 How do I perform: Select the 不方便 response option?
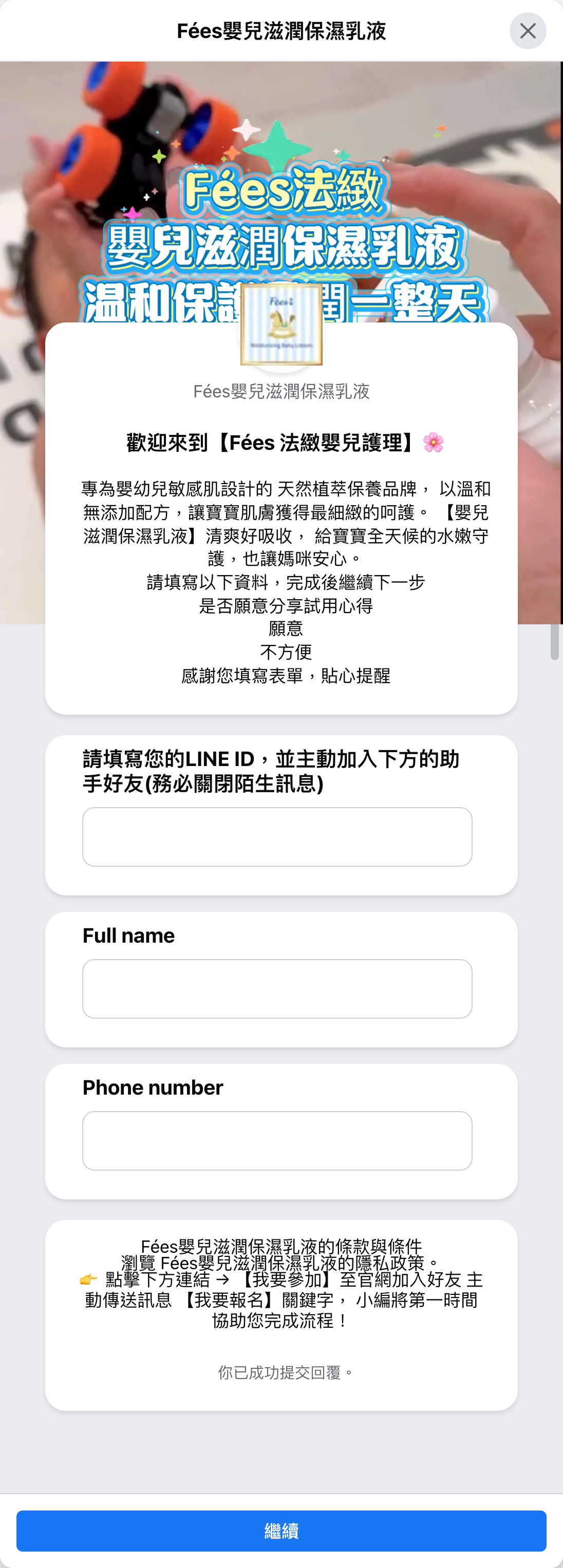click(281, 653)
